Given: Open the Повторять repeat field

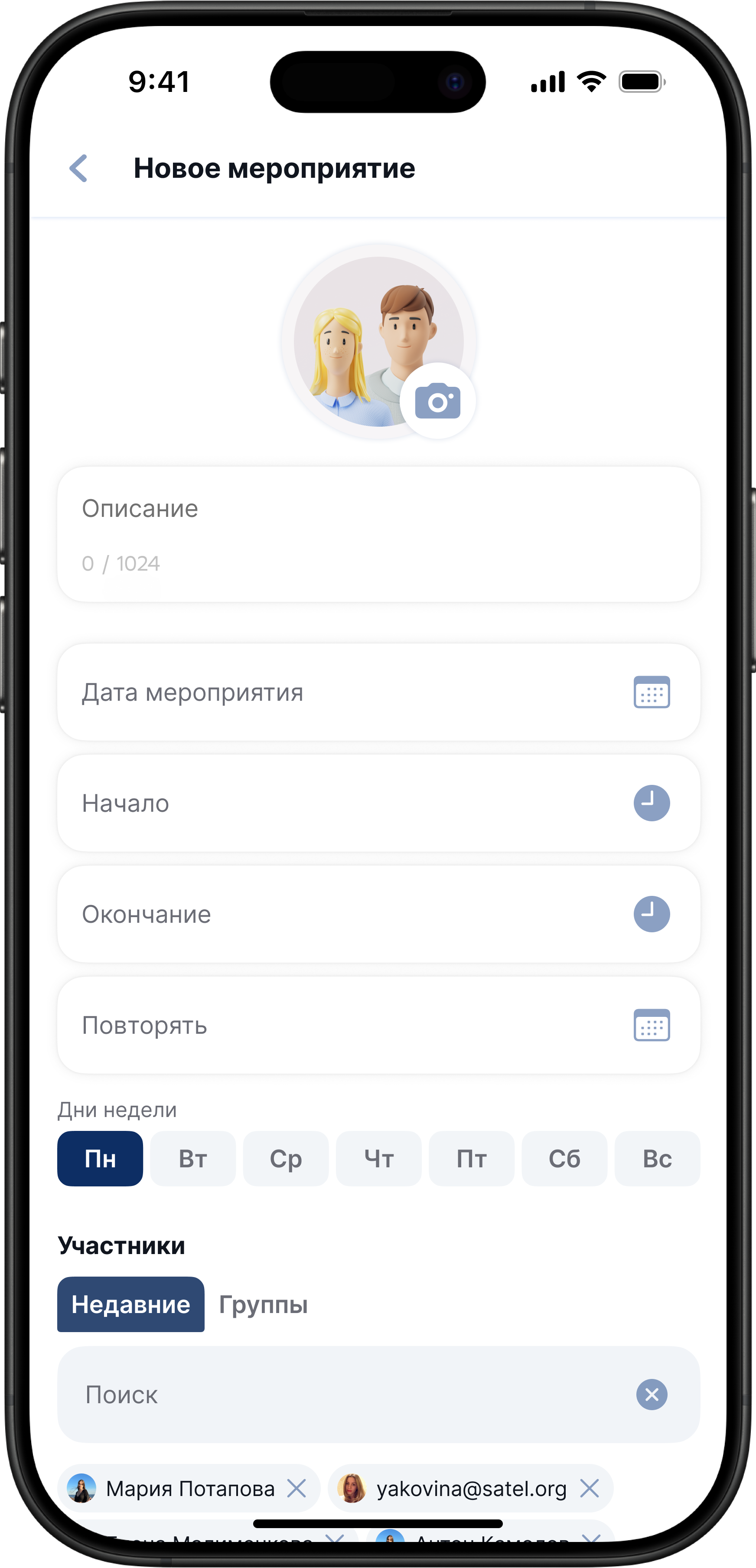Looking at the screenshot, I should click(378, 1025).
